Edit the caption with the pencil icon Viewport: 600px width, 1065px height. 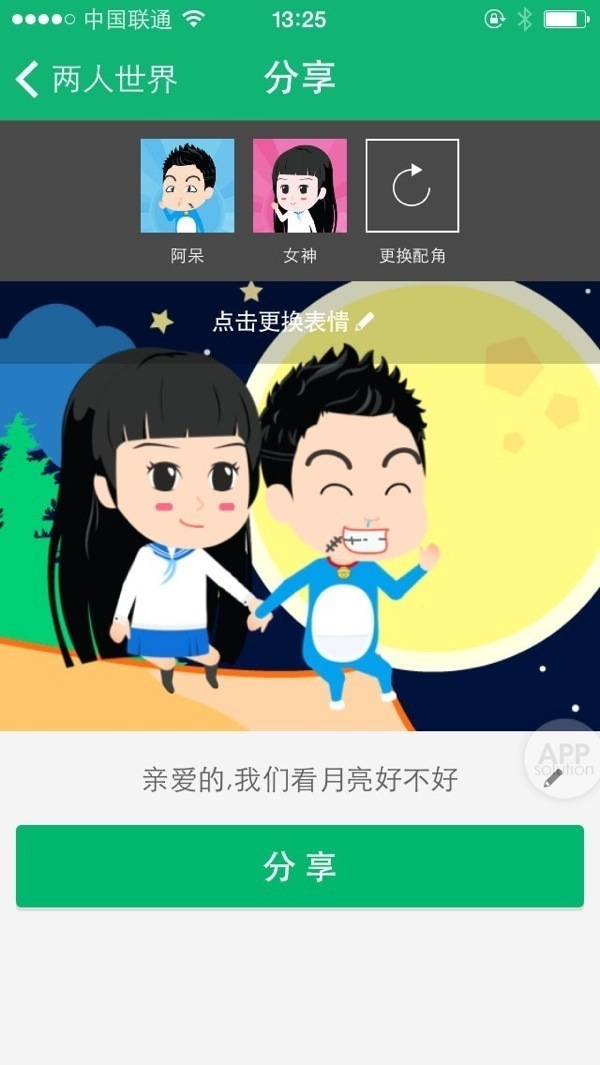[553, 776]
